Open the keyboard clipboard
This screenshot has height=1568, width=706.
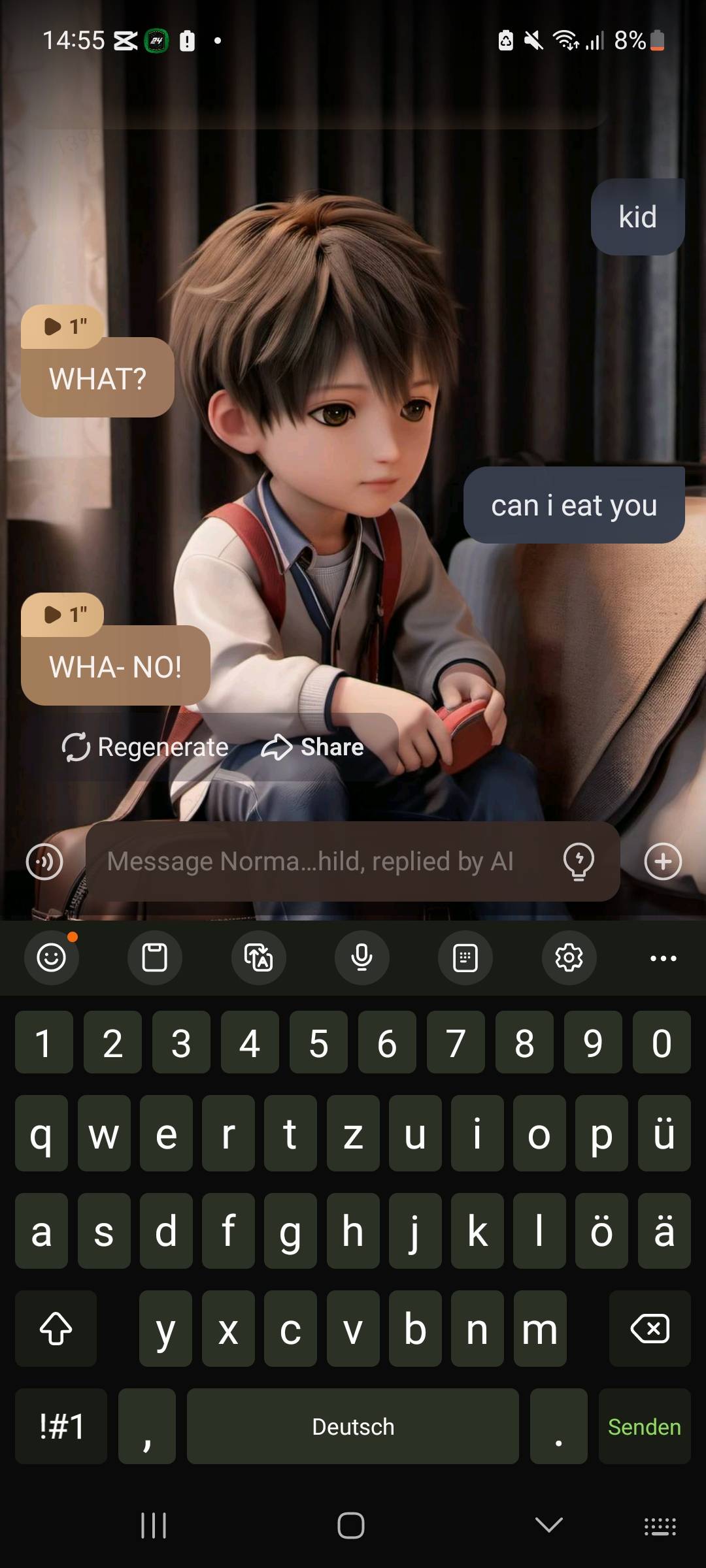pyautogui.click(x=155, y=958)
